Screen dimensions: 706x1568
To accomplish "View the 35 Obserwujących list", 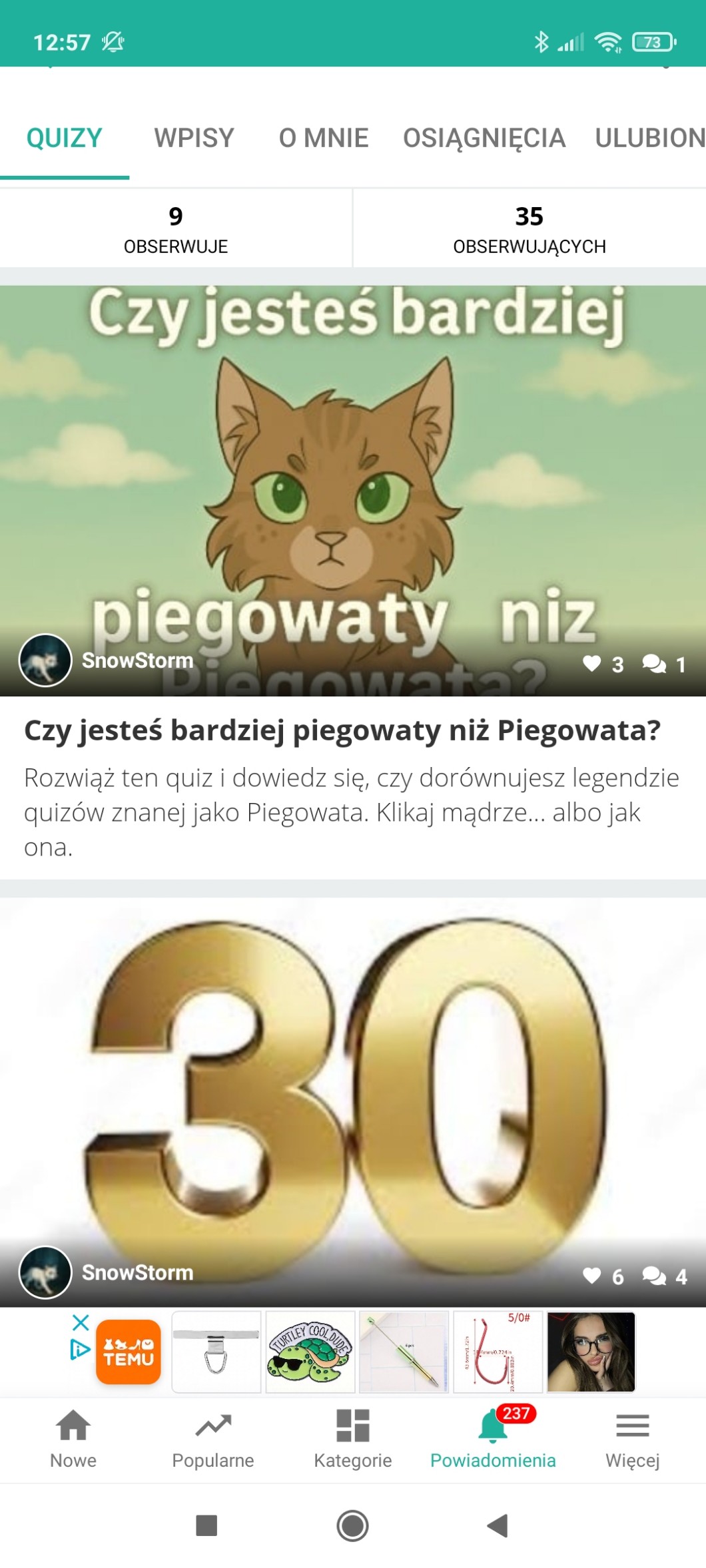I will [529, 229].
